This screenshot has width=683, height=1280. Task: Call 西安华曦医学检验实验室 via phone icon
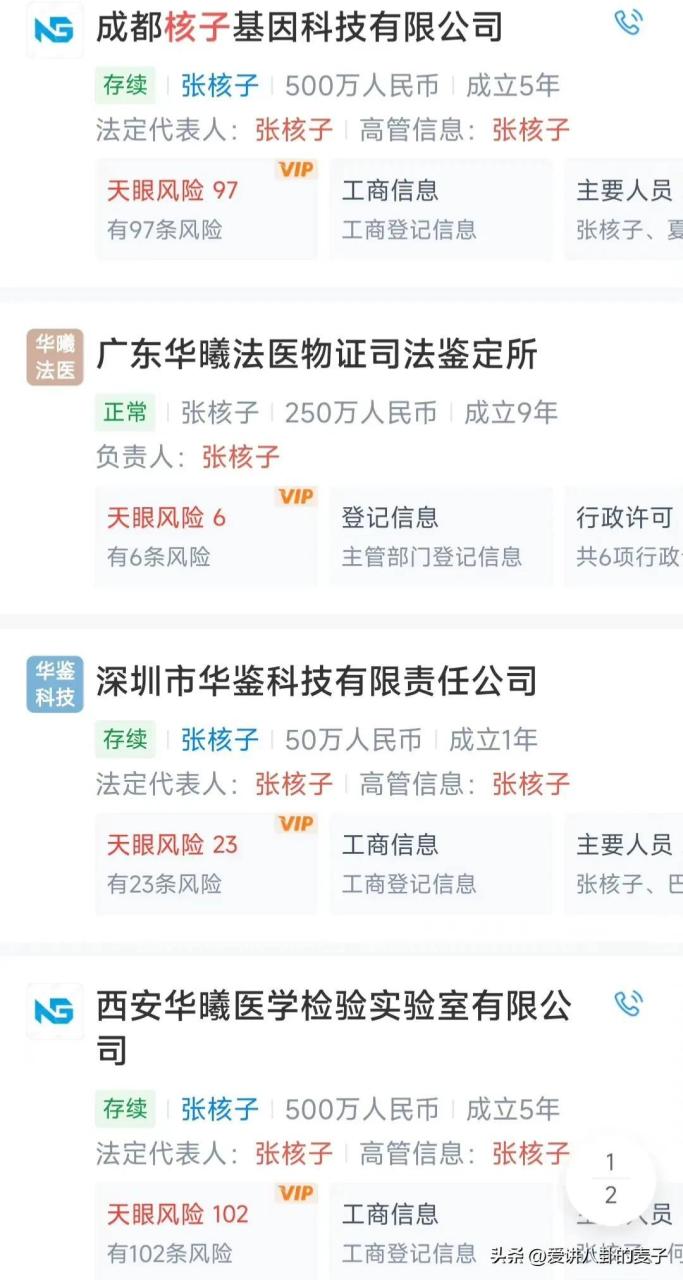tap(628, 1003)
